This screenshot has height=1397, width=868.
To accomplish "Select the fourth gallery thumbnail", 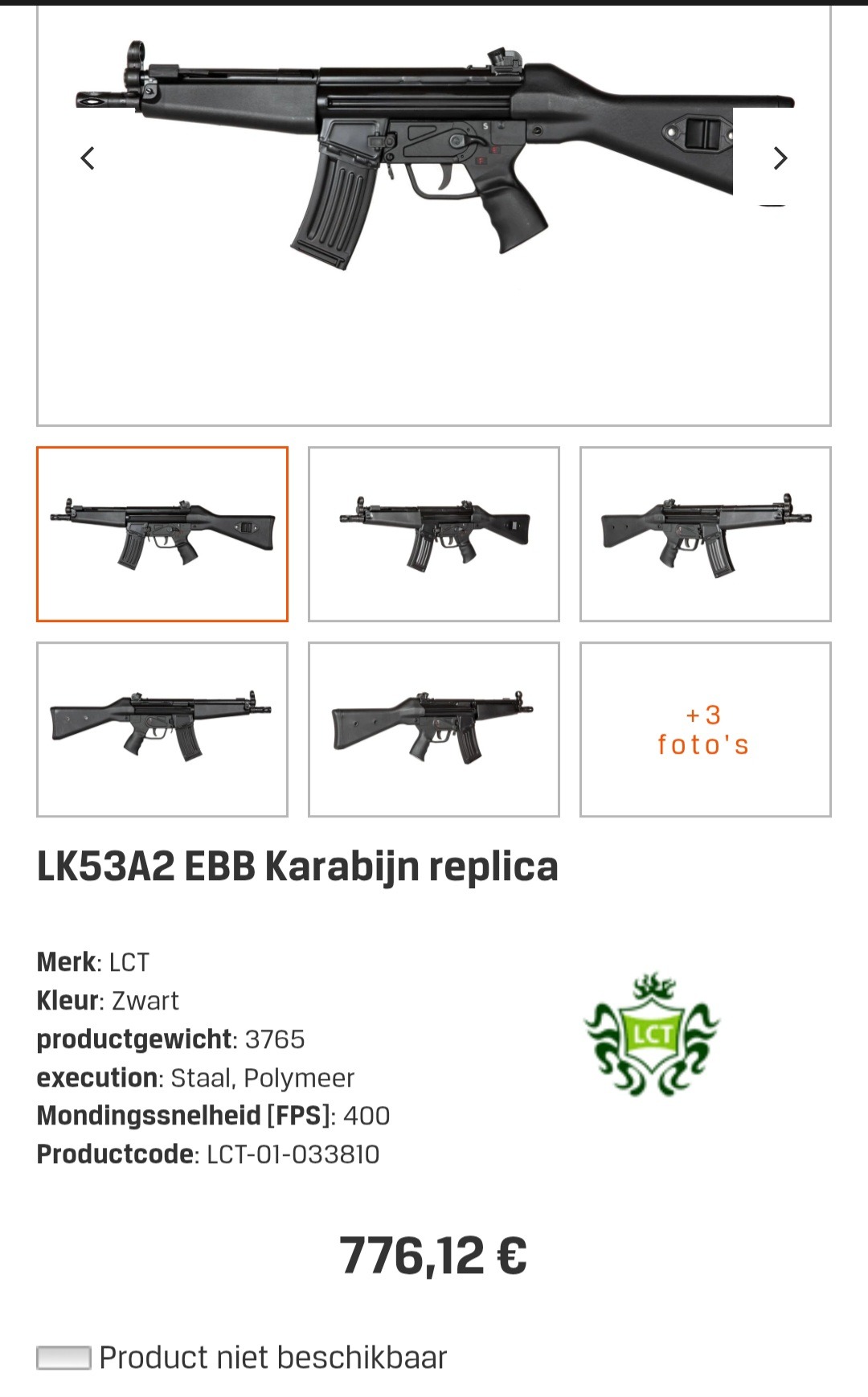I will pos(162,729).
